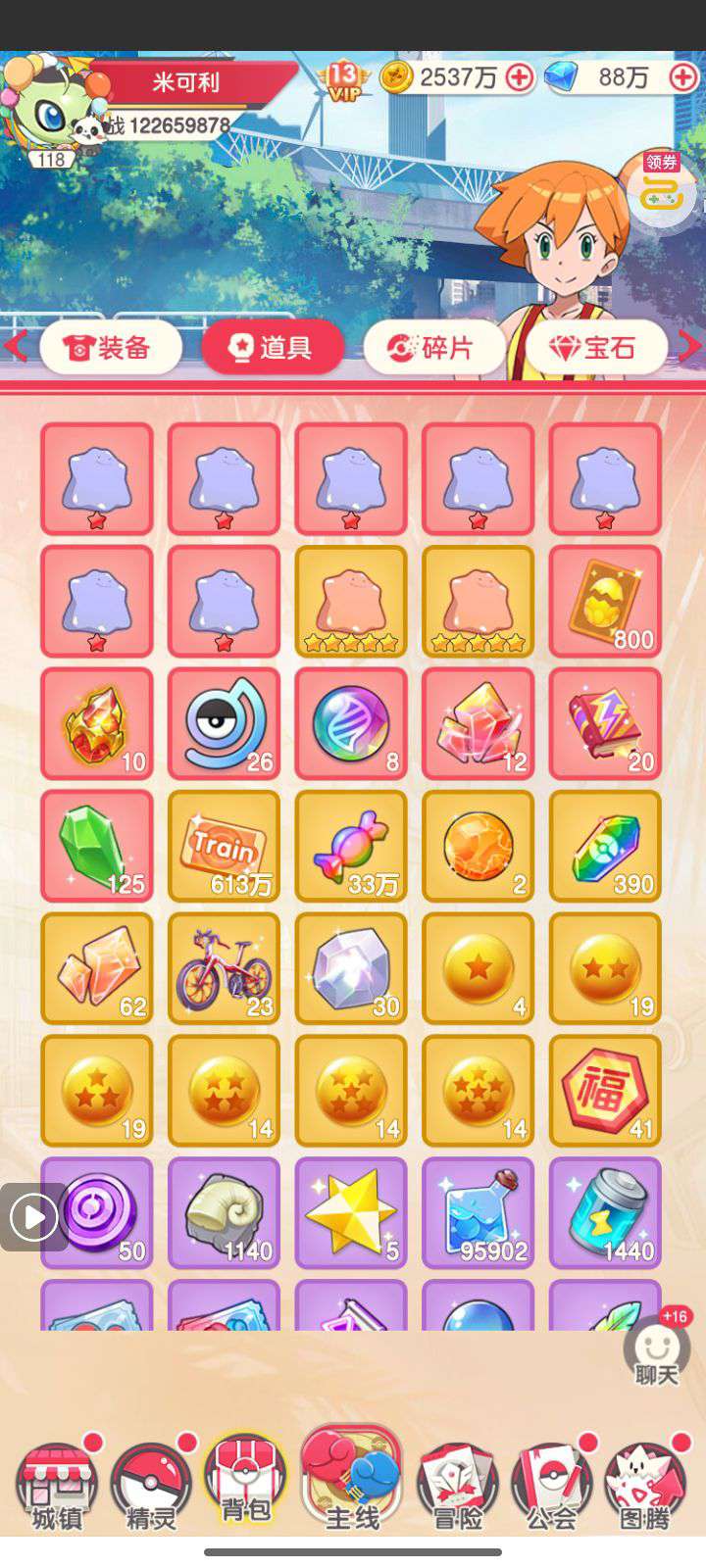Select the Train ticket item showing 613万
The width and height of the screenshot is (706, 1568).
tap(224, 847)
